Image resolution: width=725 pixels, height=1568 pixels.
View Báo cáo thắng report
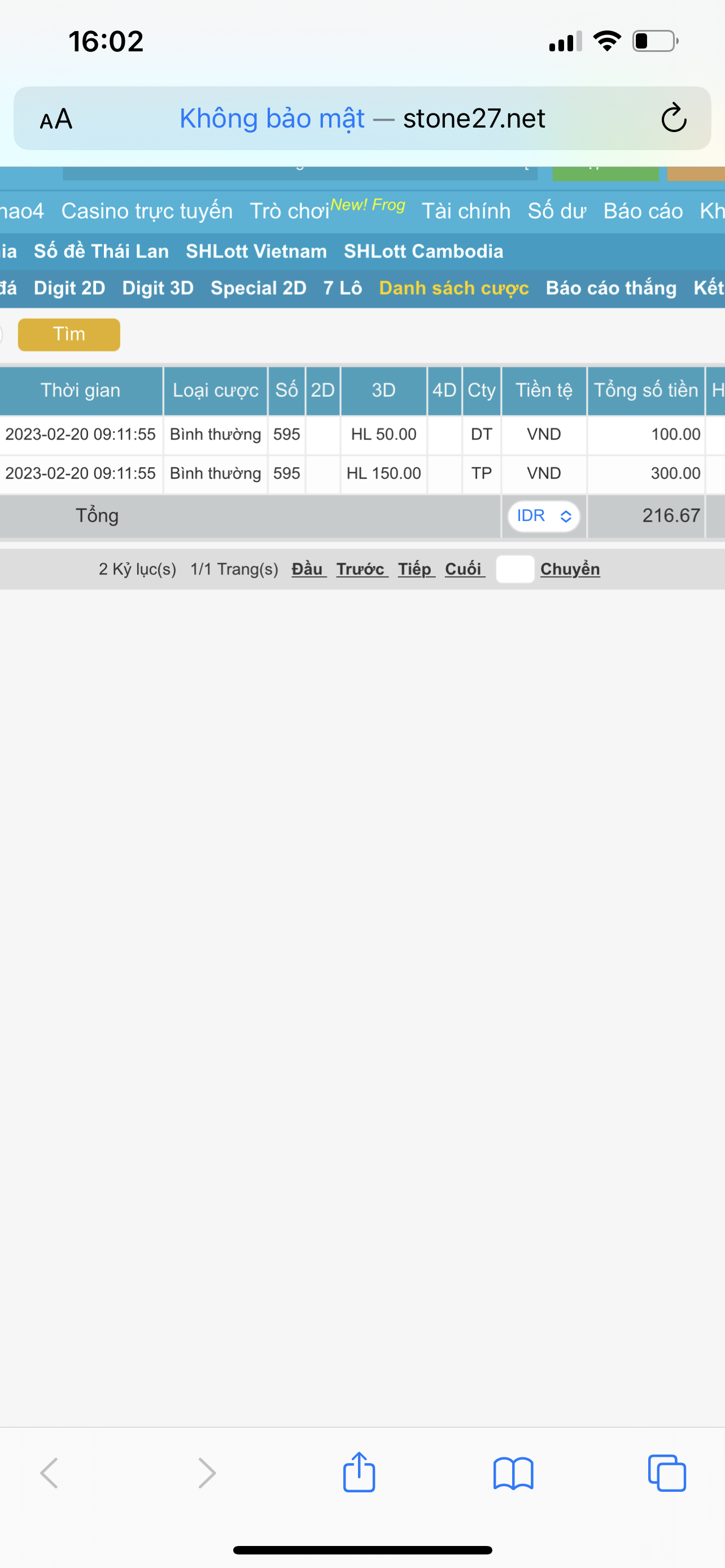(611, 288)
